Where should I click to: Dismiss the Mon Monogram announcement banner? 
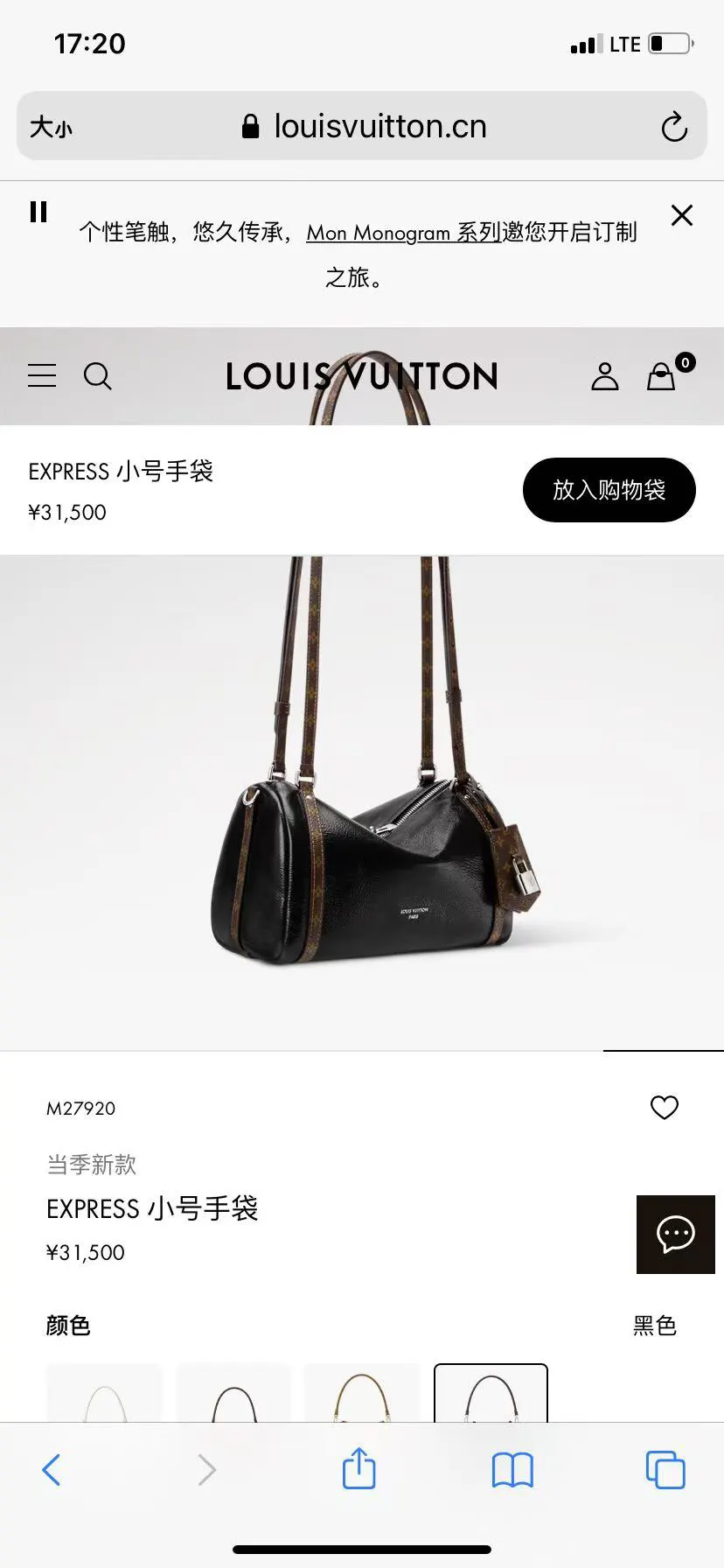pyautogui.click(x=682, y=215)
